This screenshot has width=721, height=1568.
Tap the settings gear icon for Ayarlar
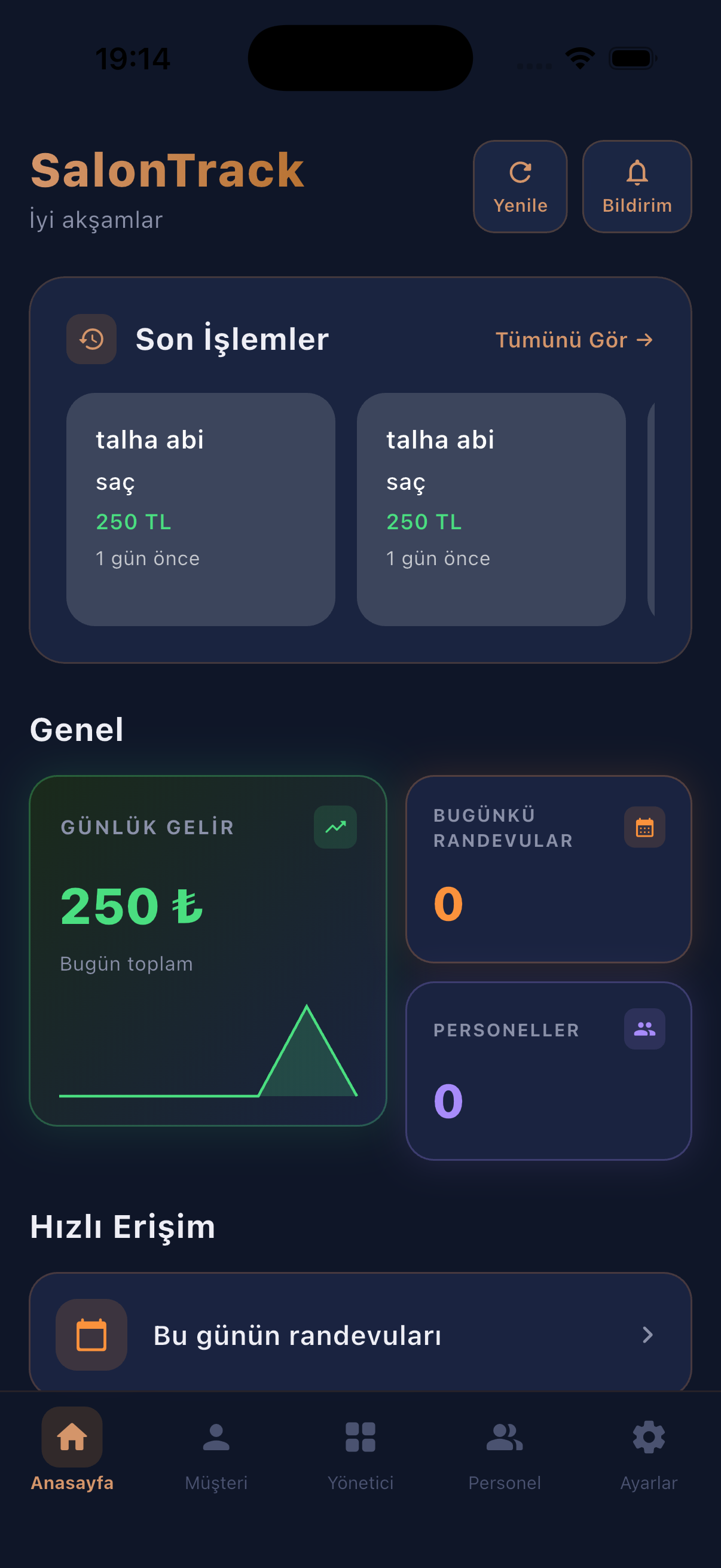[x=648, y=1437]
